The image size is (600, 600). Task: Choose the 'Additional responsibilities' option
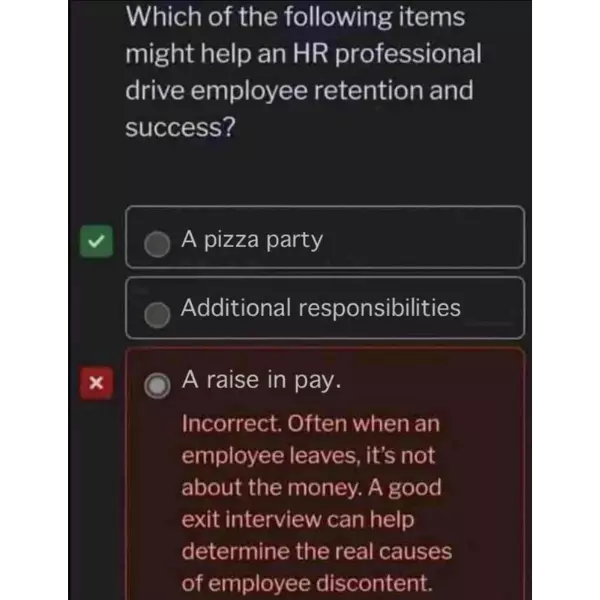[158, 314]
